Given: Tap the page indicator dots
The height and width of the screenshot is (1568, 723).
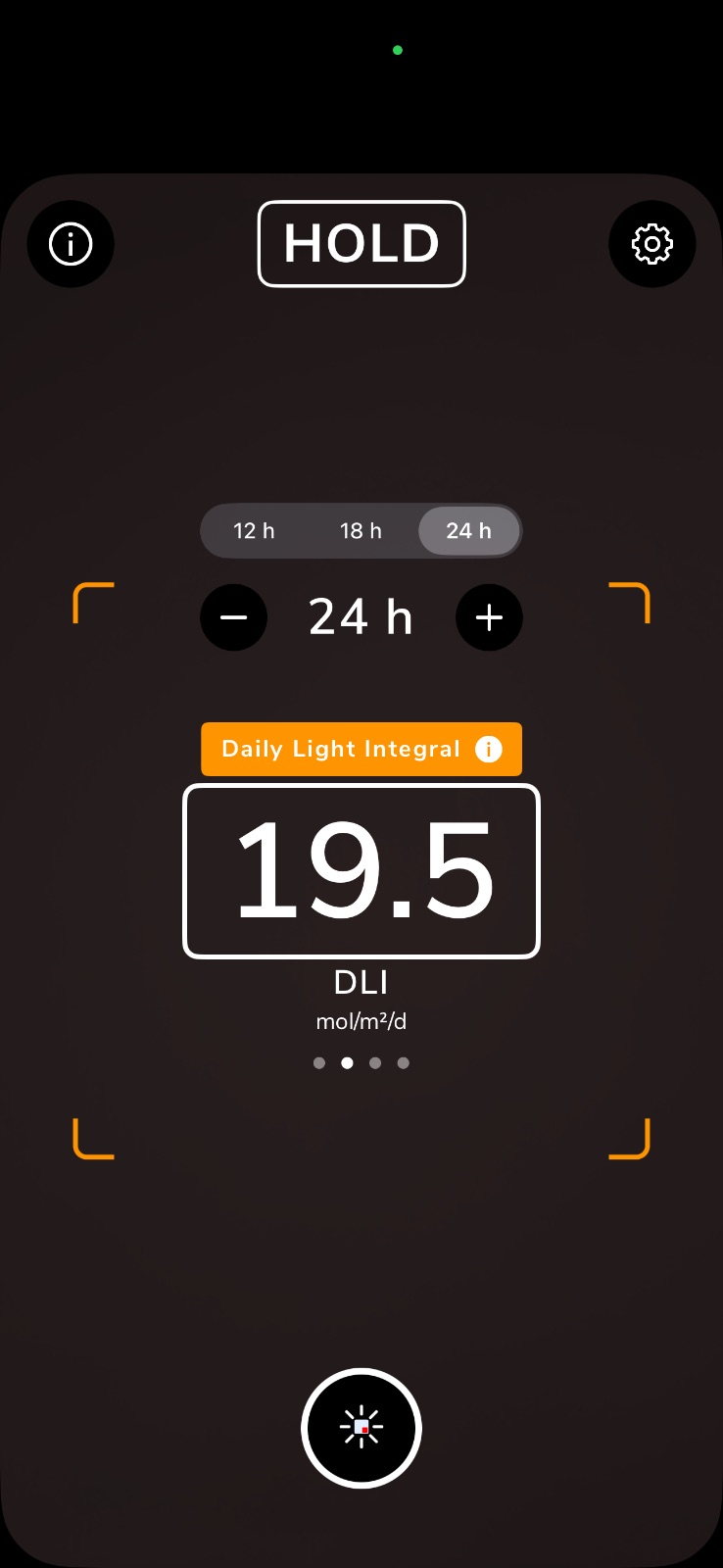Looking at the screenshot, I should click(x=361, y=1062).
